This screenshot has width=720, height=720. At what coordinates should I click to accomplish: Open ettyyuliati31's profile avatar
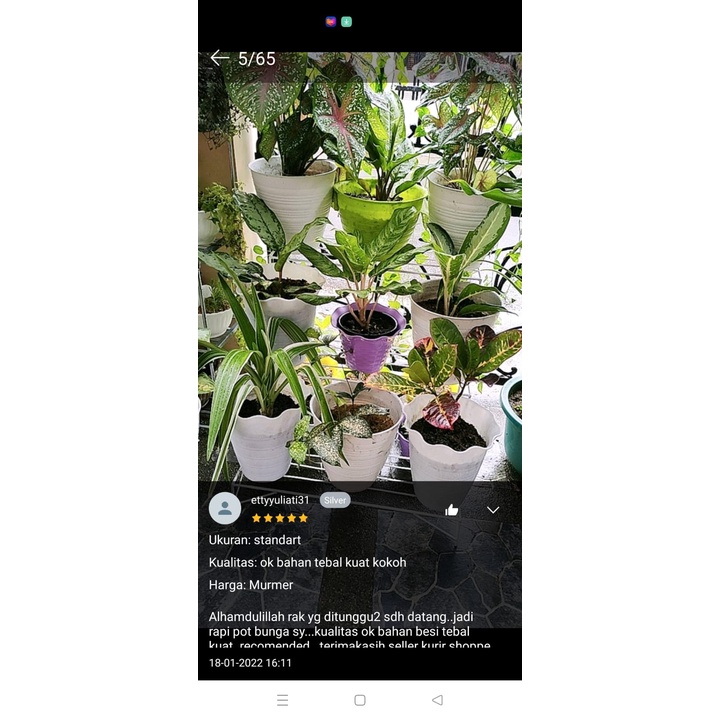pyautogui.click(x=225, y=508)
